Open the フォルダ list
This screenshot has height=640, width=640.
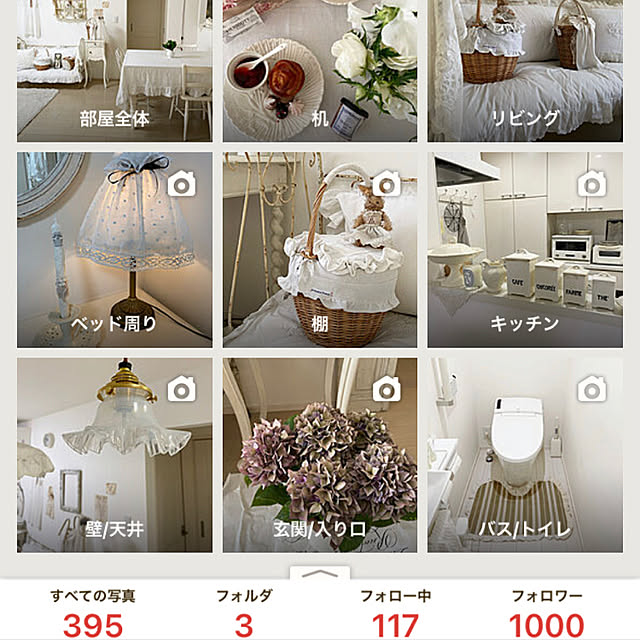point(244,612)
